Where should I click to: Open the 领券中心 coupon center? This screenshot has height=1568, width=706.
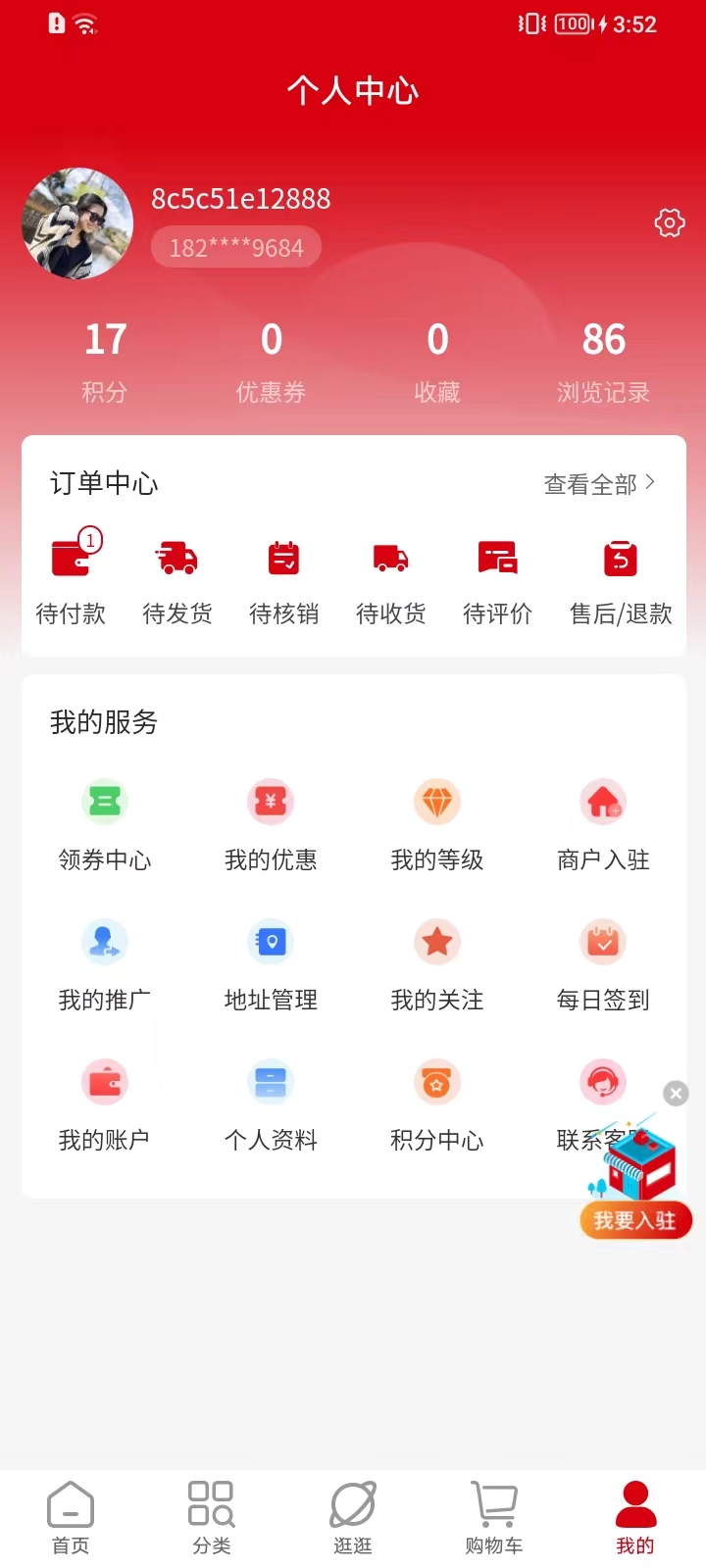pyautogui.click(x=105, y=823)
